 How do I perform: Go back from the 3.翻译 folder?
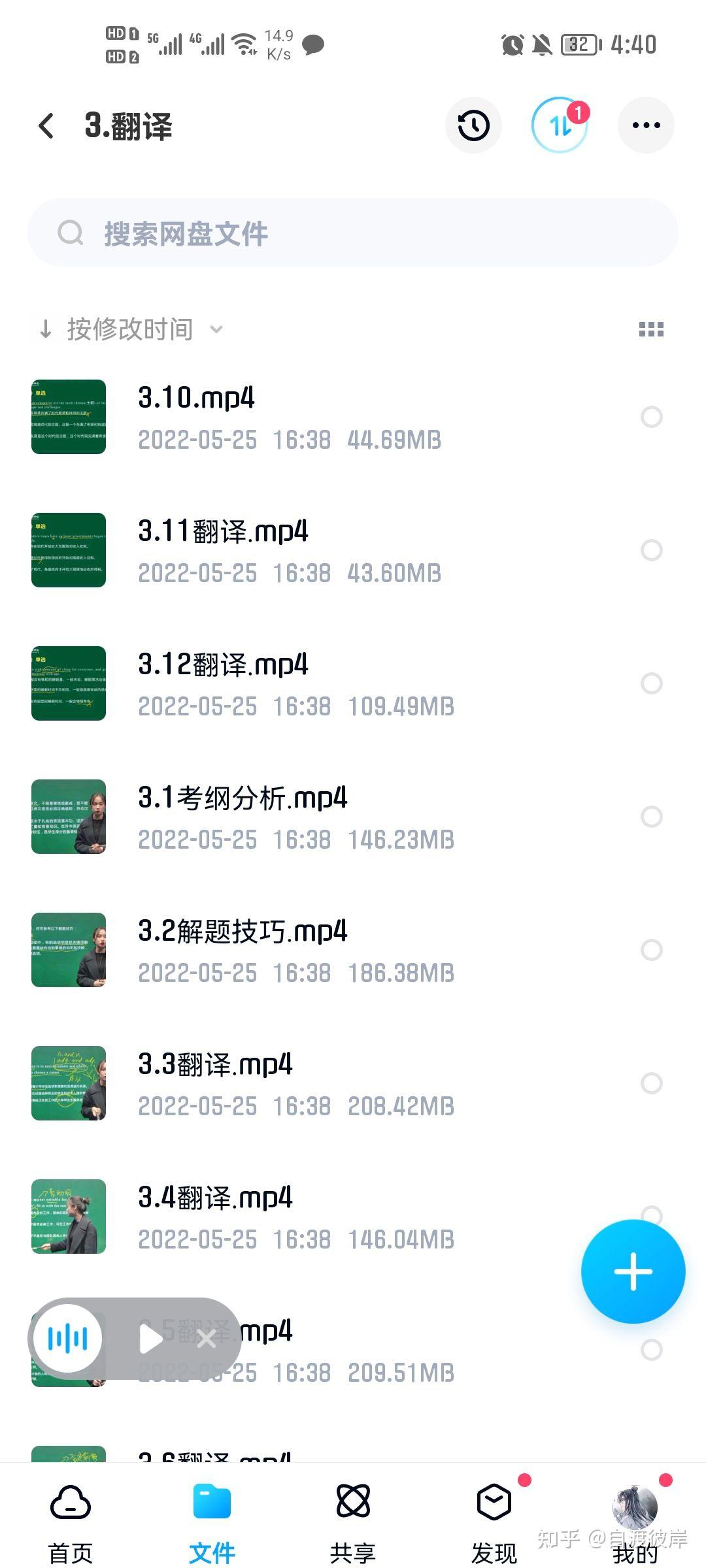[x=46, y=125]
